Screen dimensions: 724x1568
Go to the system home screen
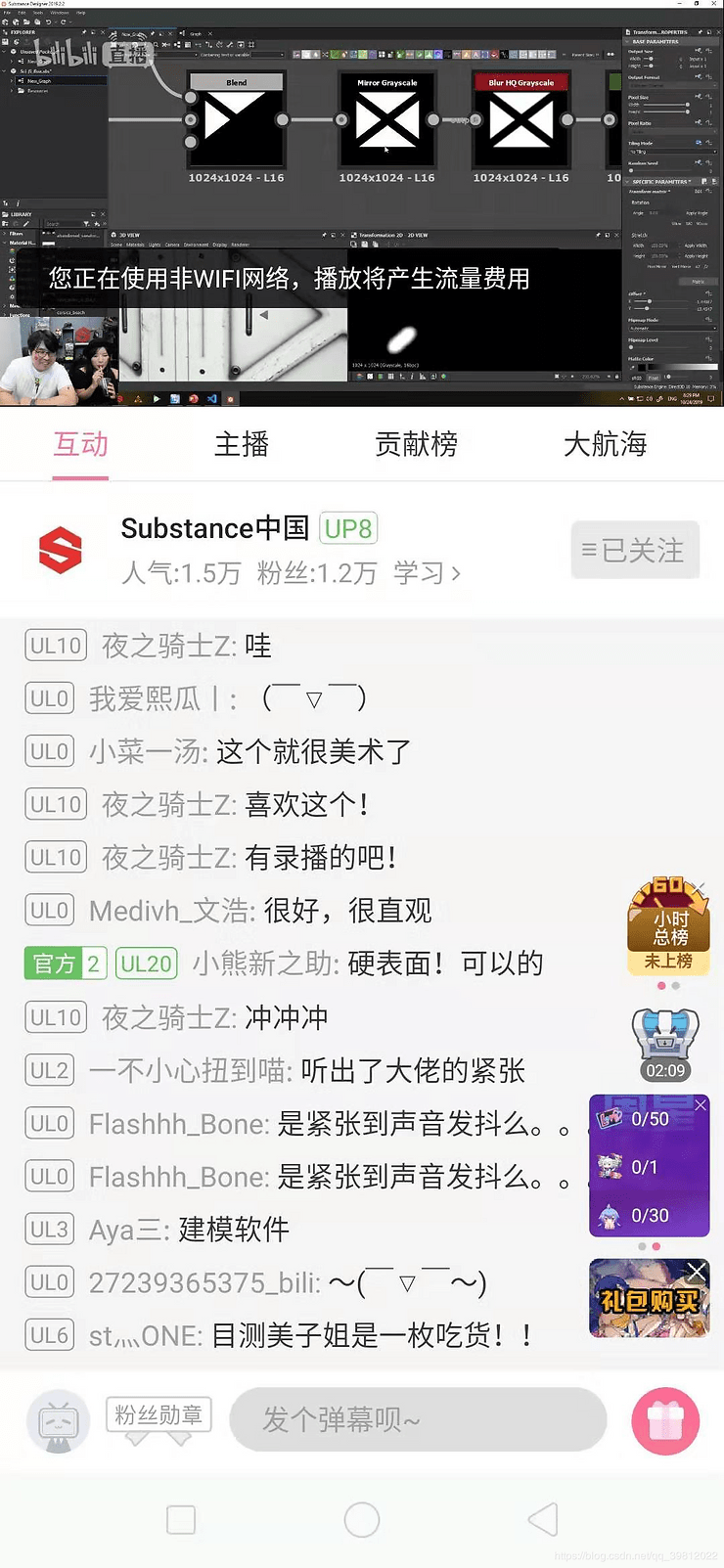pyautogui.click(x=362, y=1519)
